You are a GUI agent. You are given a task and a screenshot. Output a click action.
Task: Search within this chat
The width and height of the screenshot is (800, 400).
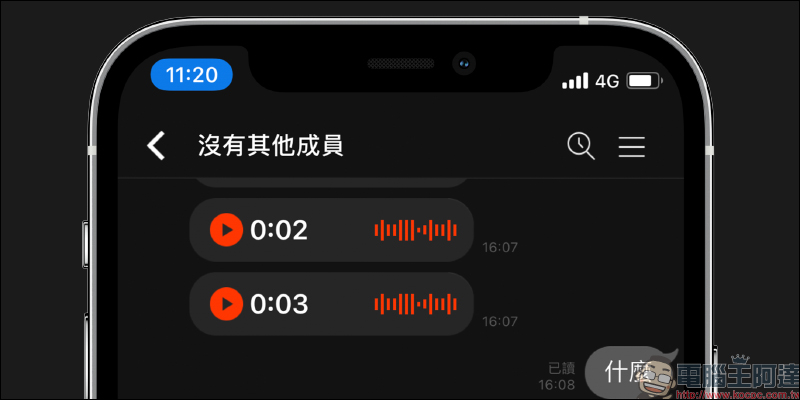pos(580,146)
